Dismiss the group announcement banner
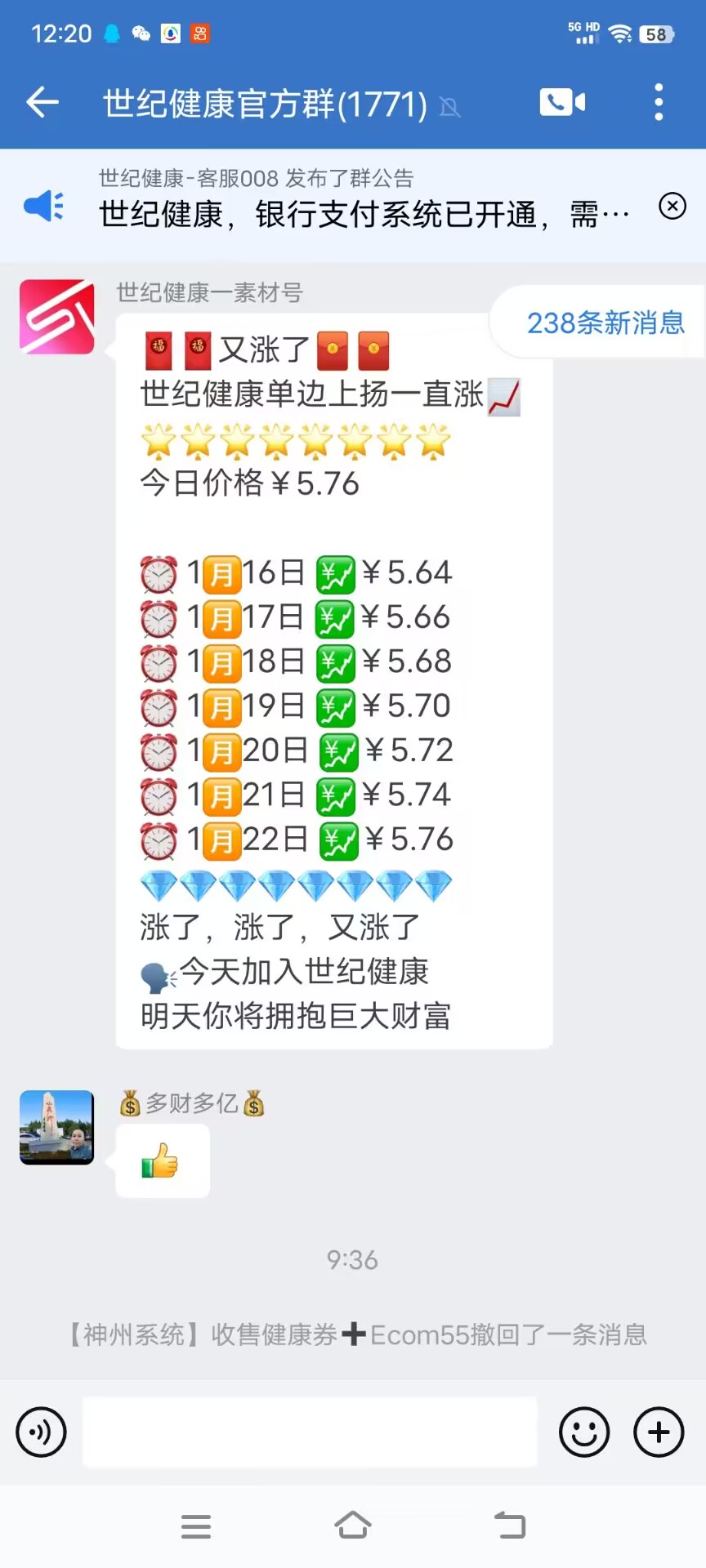Viewport: 706px width, 1568px height. 672,206
